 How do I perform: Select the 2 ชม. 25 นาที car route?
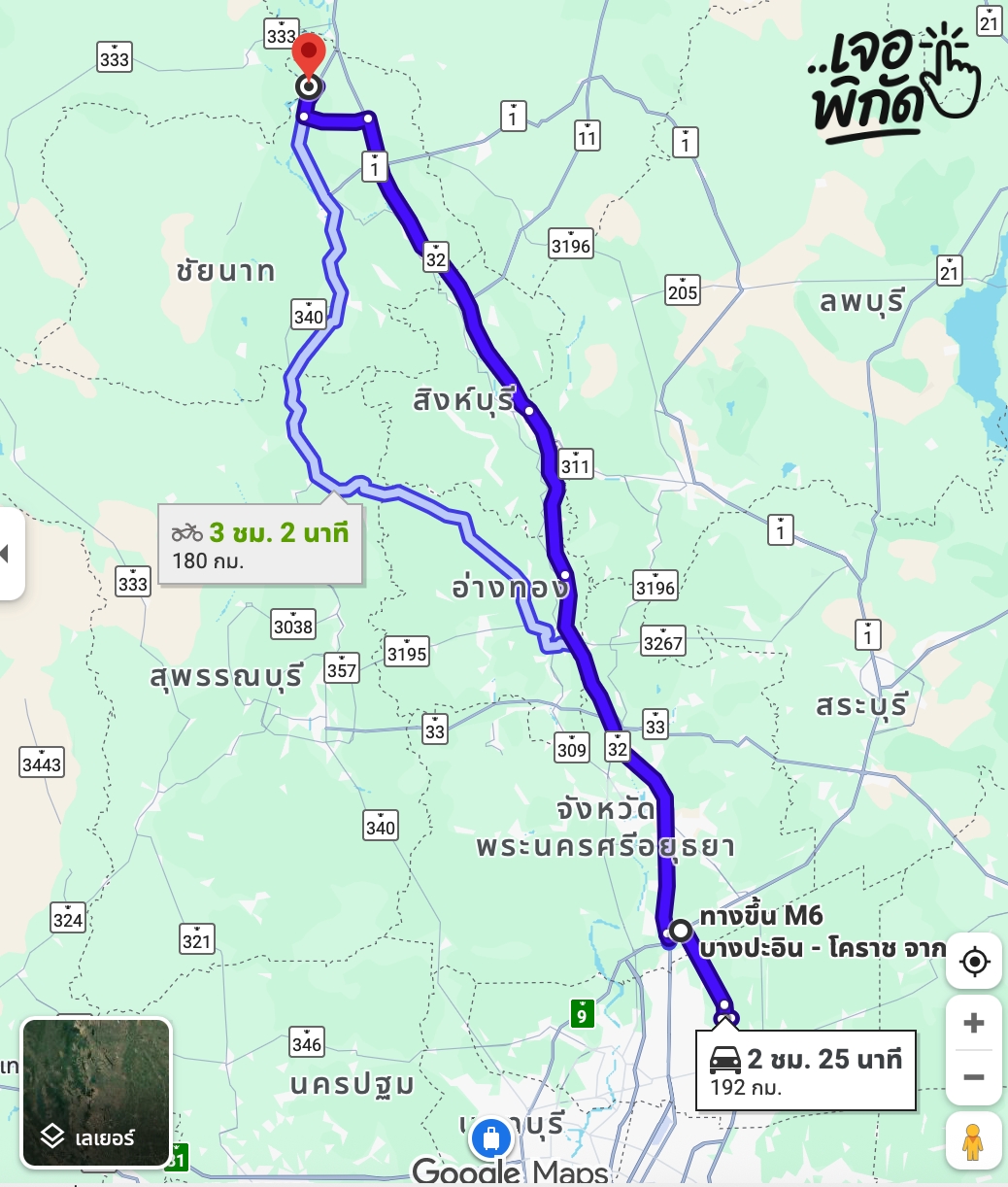806,1070
